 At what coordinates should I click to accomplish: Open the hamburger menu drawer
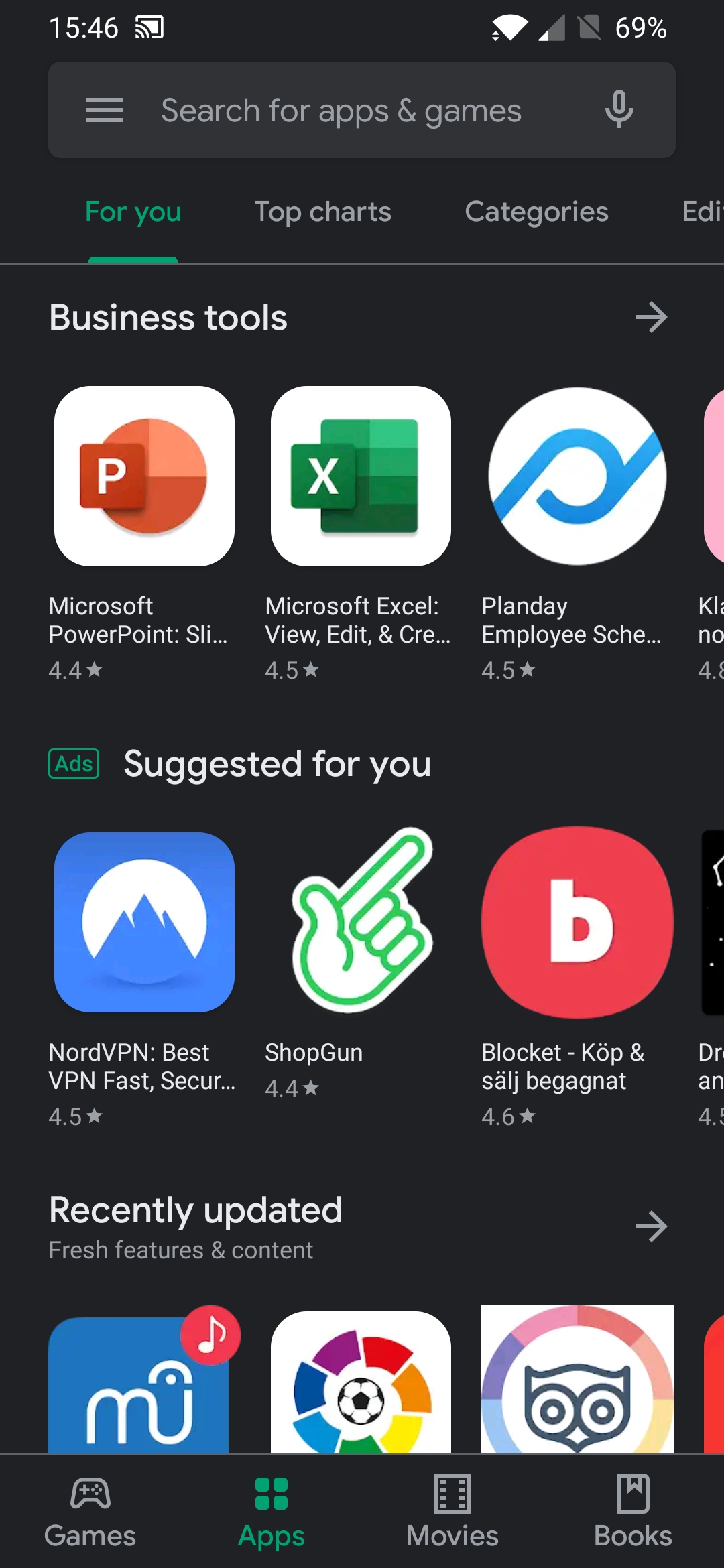point(105,110)
